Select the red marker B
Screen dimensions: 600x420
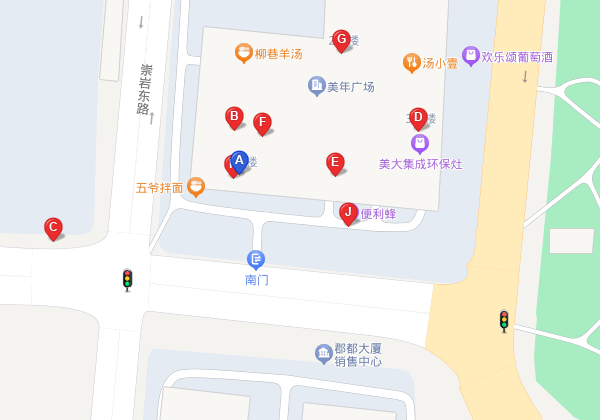[234, 117]
